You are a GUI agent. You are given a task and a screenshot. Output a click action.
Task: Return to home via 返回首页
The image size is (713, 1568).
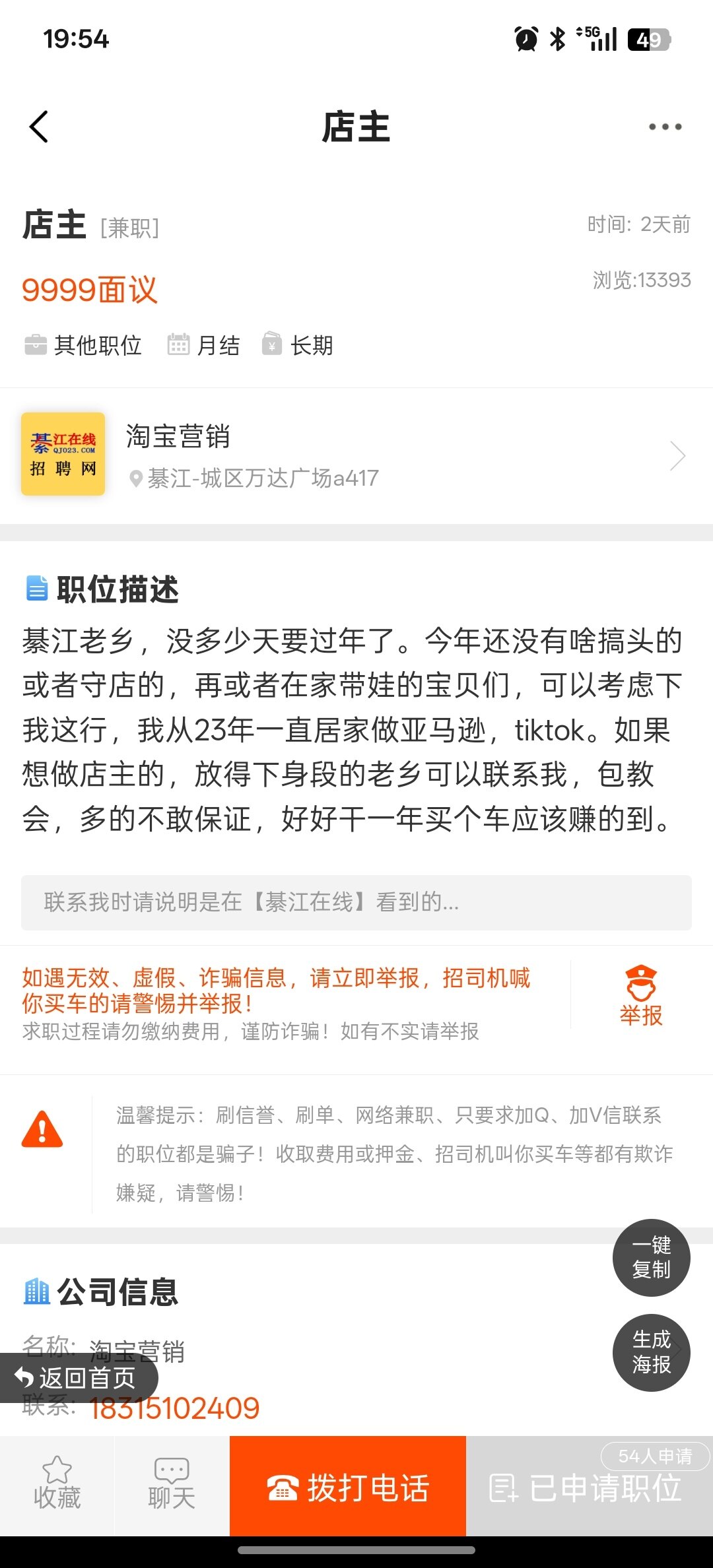(x=77, y=1378)
